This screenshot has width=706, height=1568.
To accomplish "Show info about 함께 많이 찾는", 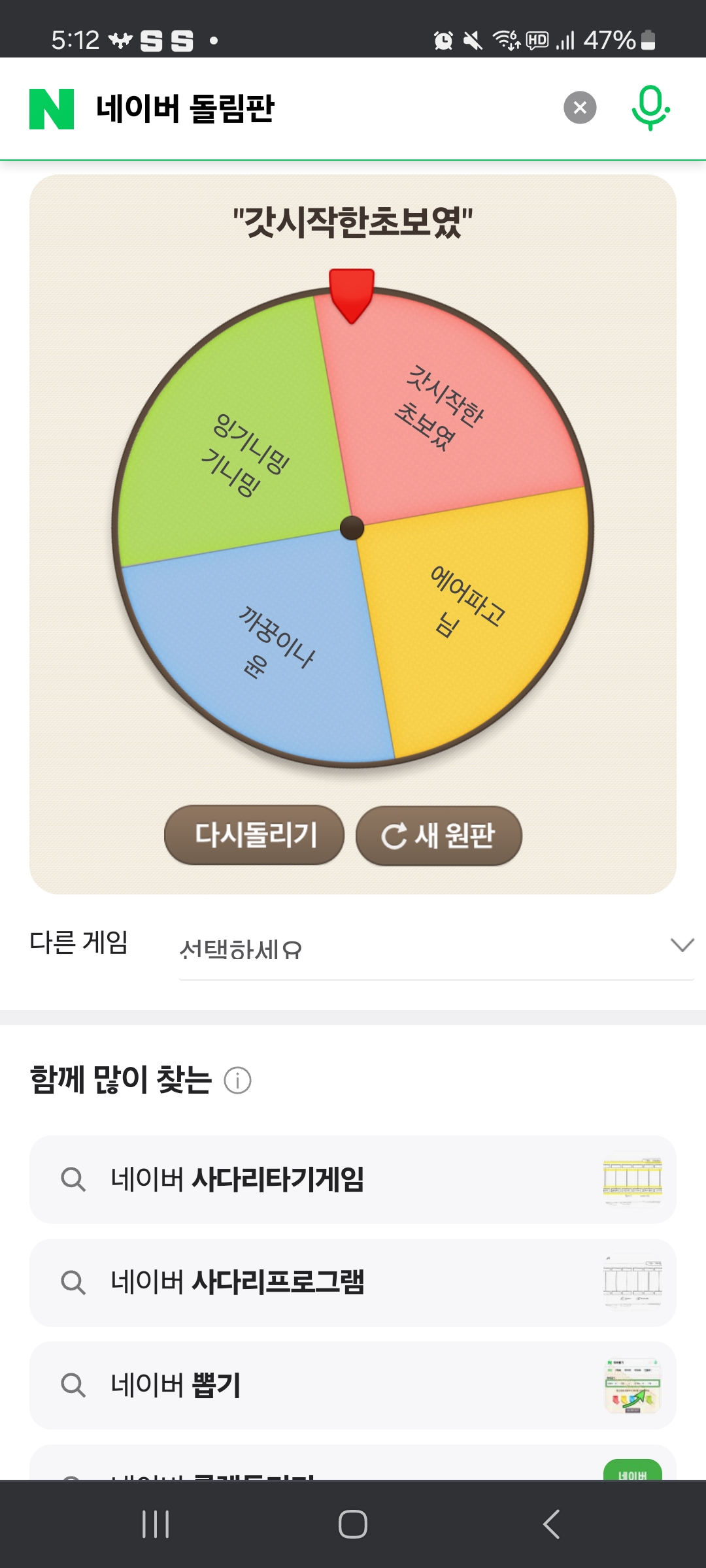I will [237, 1081].
